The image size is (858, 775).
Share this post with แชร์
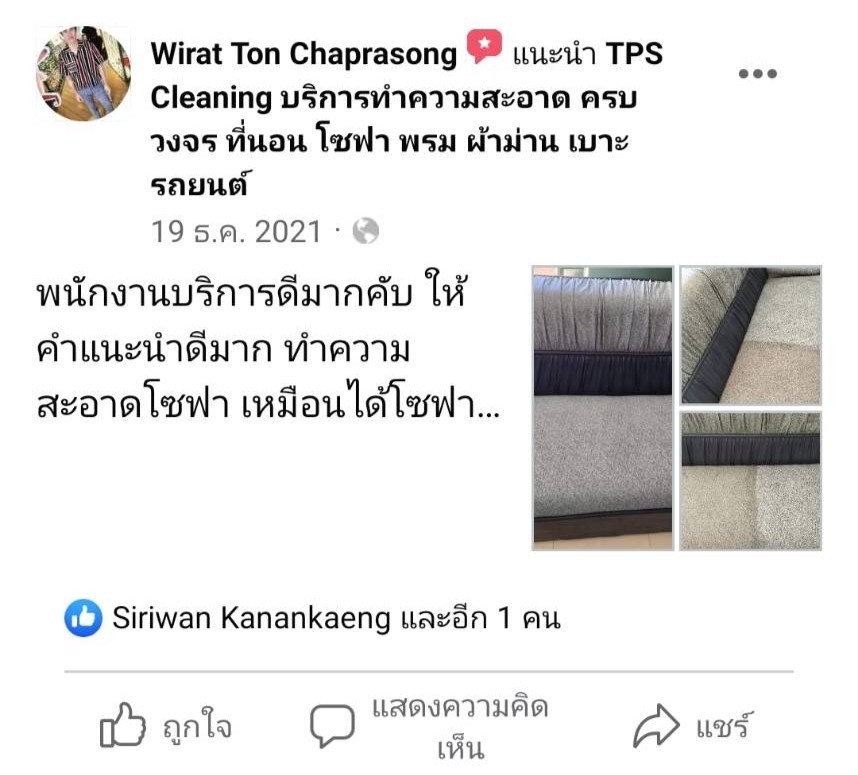pyautogui.click(x=692, y=727)
